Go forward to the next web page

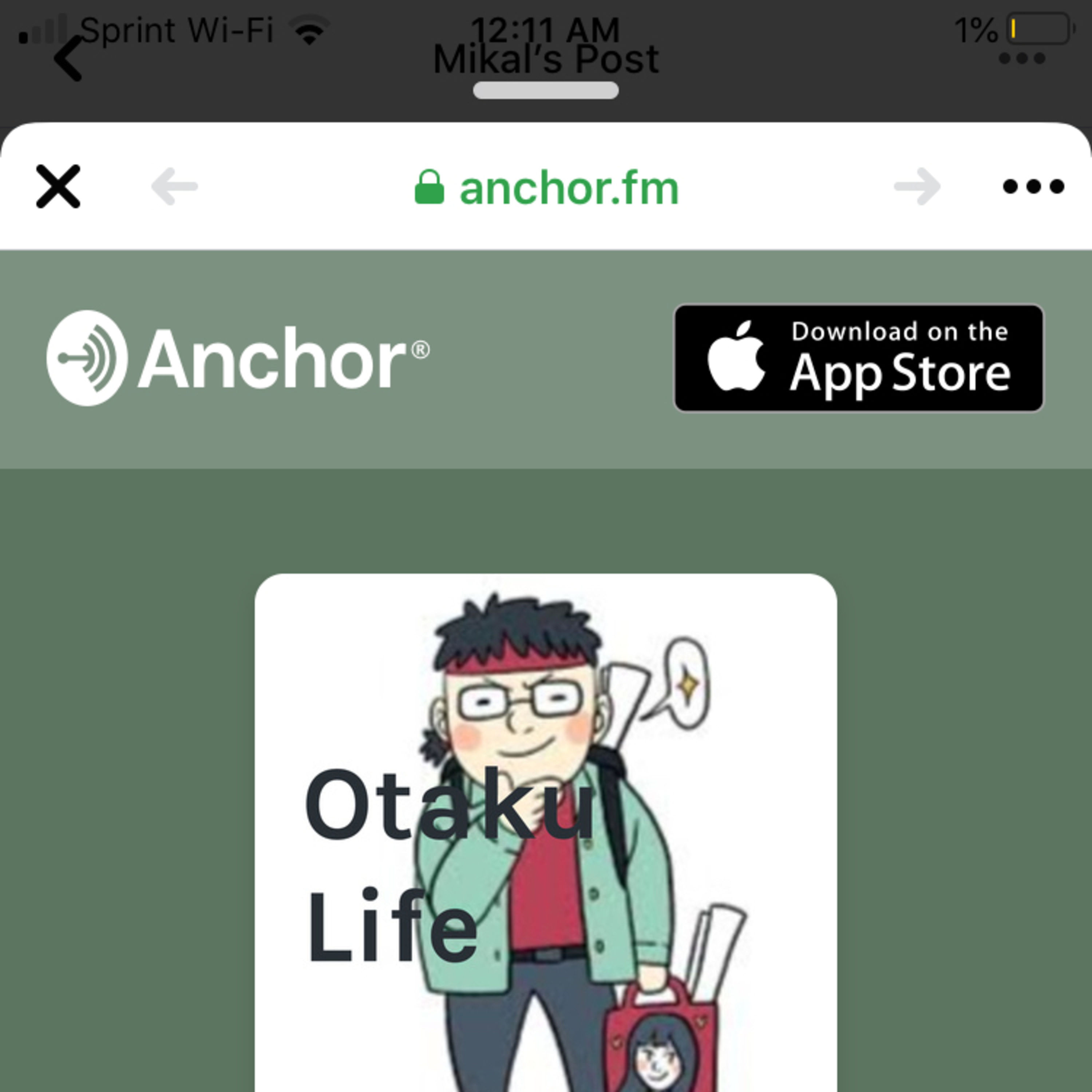[x=917, y=186]
